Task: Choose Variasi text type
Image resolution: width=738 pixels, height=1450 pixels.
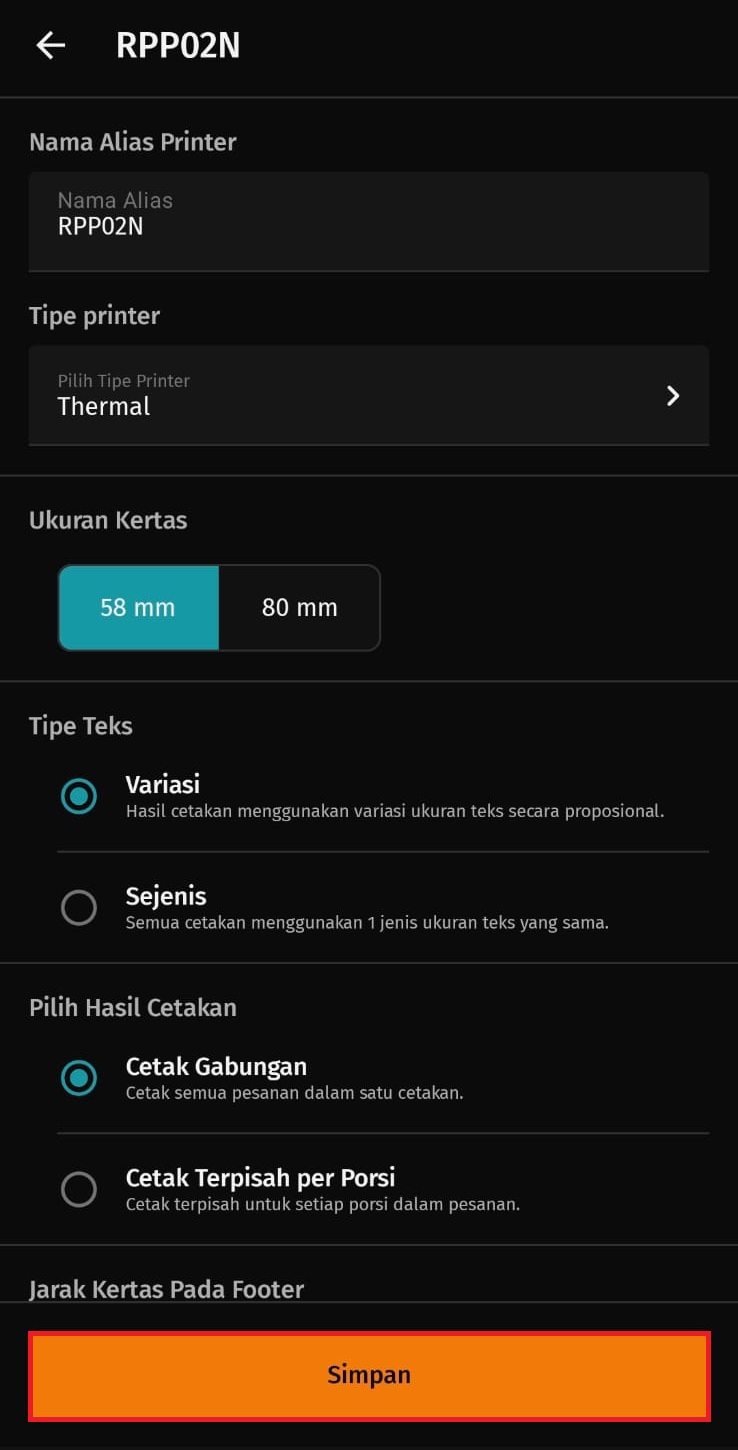Action: click(x=79, y=796)
